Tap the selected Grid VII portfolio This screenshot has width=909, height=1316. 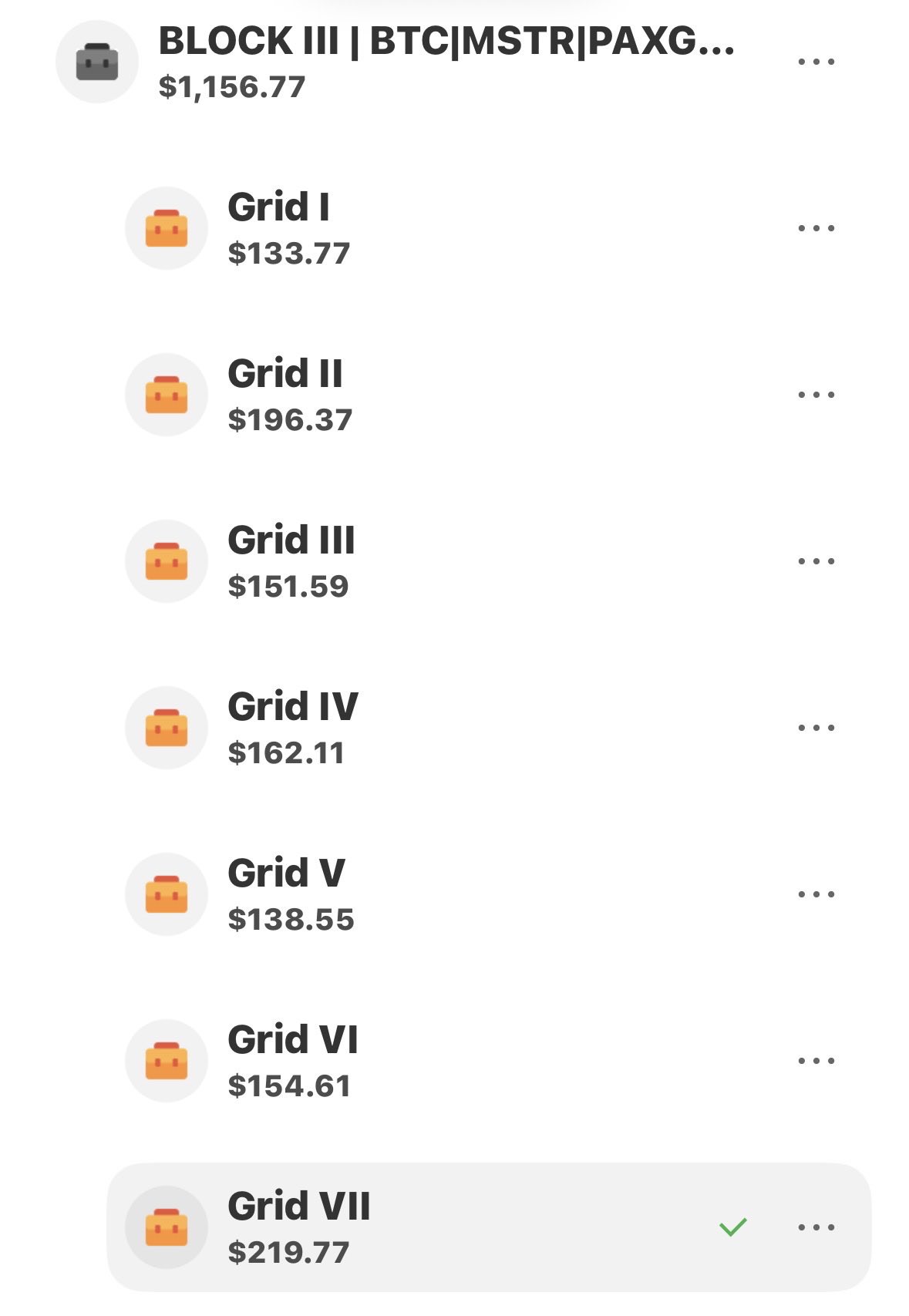tap(298, 1227)
